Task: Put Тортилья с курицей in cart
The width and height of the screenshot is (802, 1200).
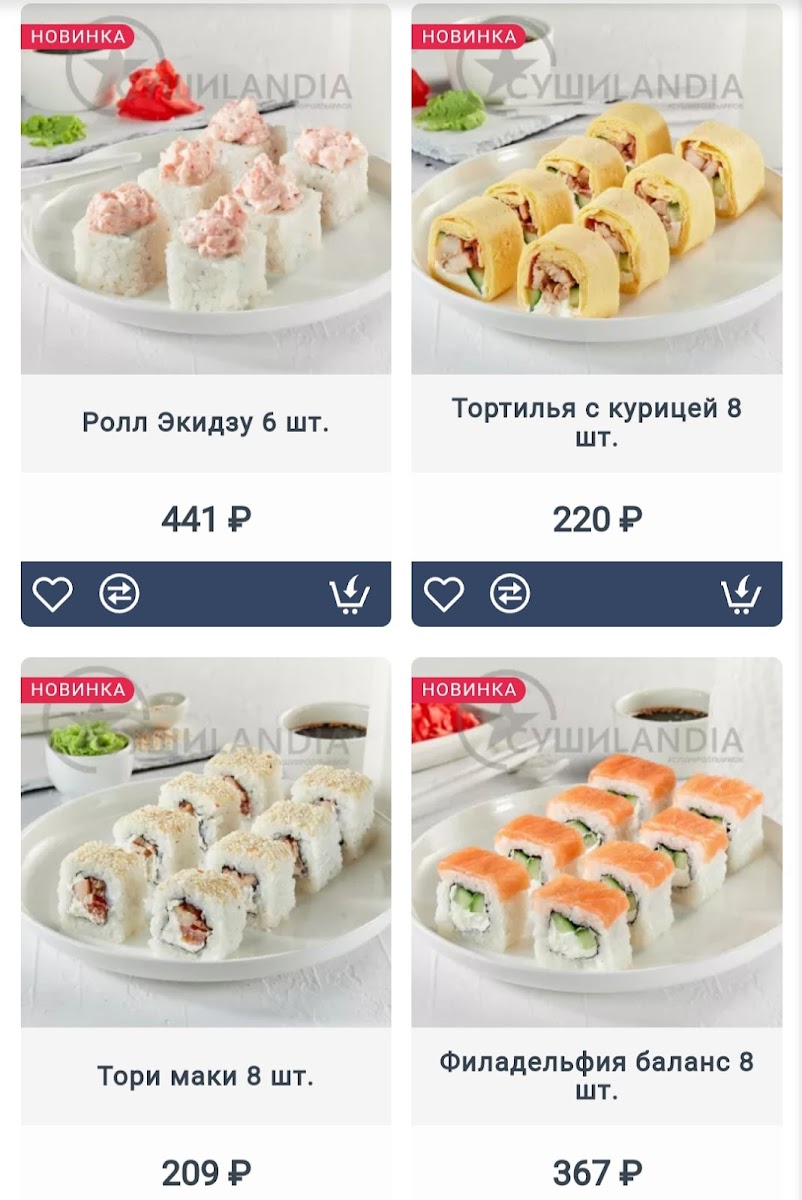Action: [x=740, y=595]
